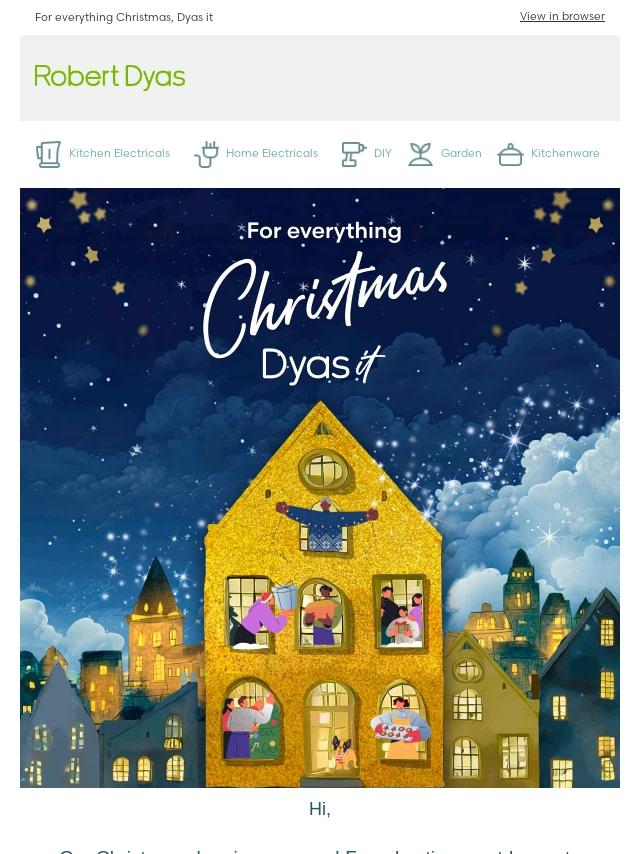Open the Christmas Dyas it banner
The image size is (640, 854).
point(320,487)
